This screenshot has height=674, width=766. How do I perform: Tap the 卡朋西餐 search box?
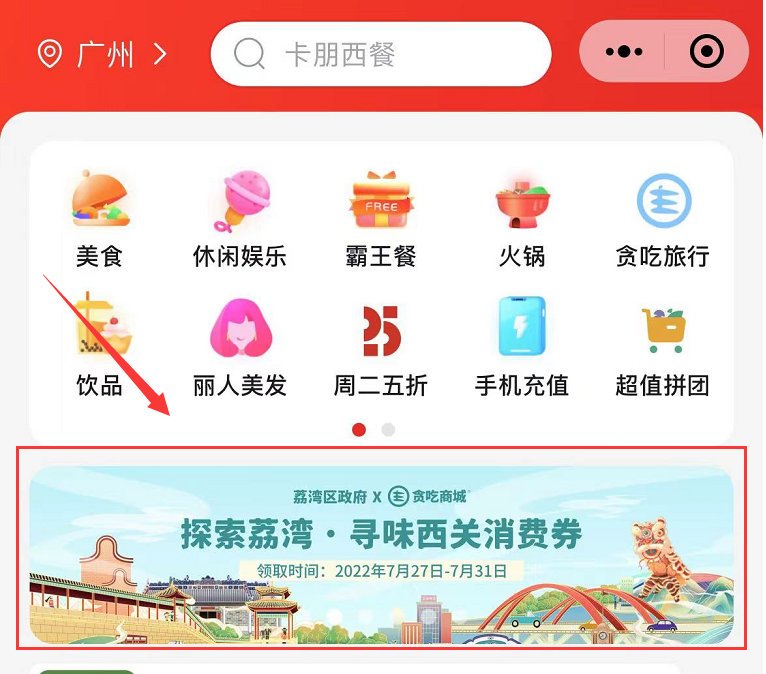[380, 53]
